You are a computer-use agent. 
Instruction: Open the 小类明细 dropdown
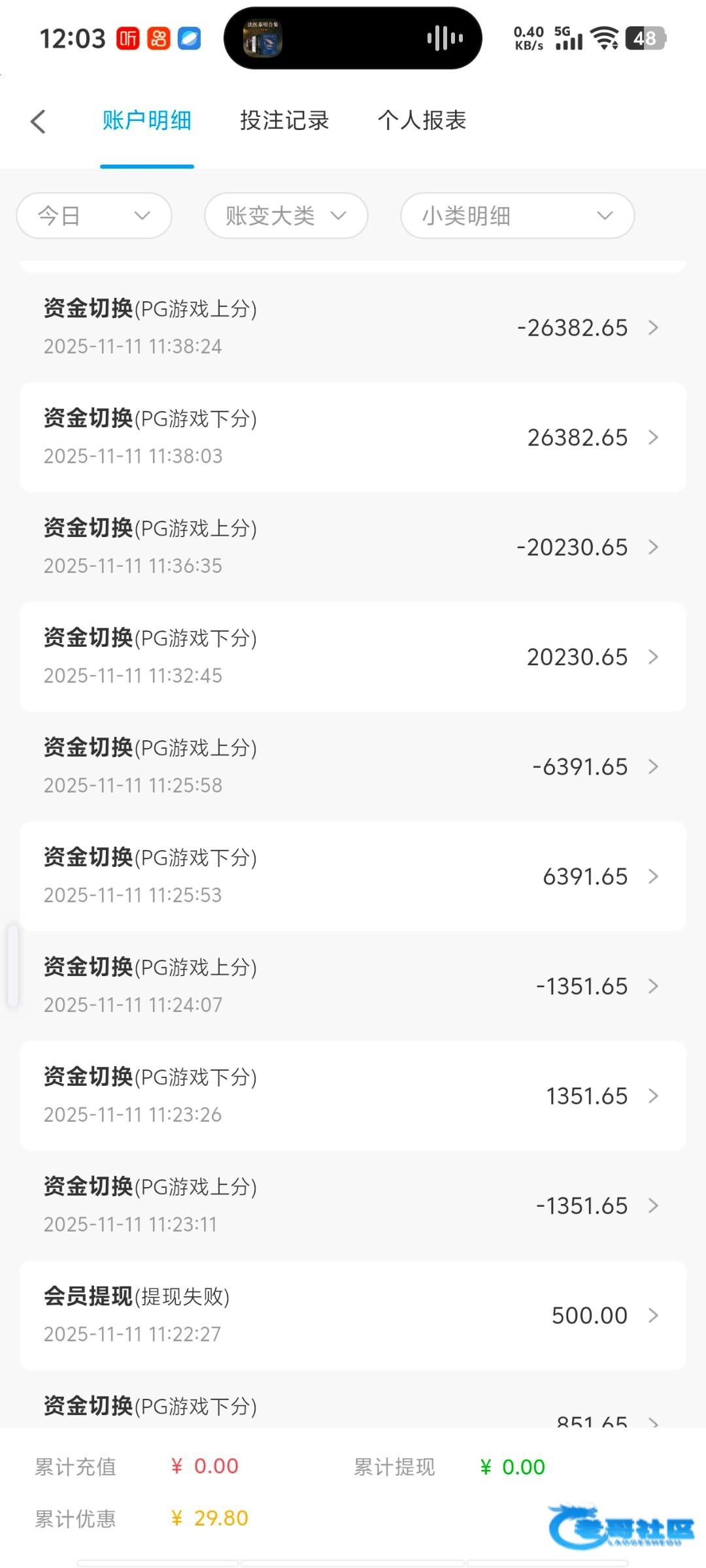click(517, 216)
